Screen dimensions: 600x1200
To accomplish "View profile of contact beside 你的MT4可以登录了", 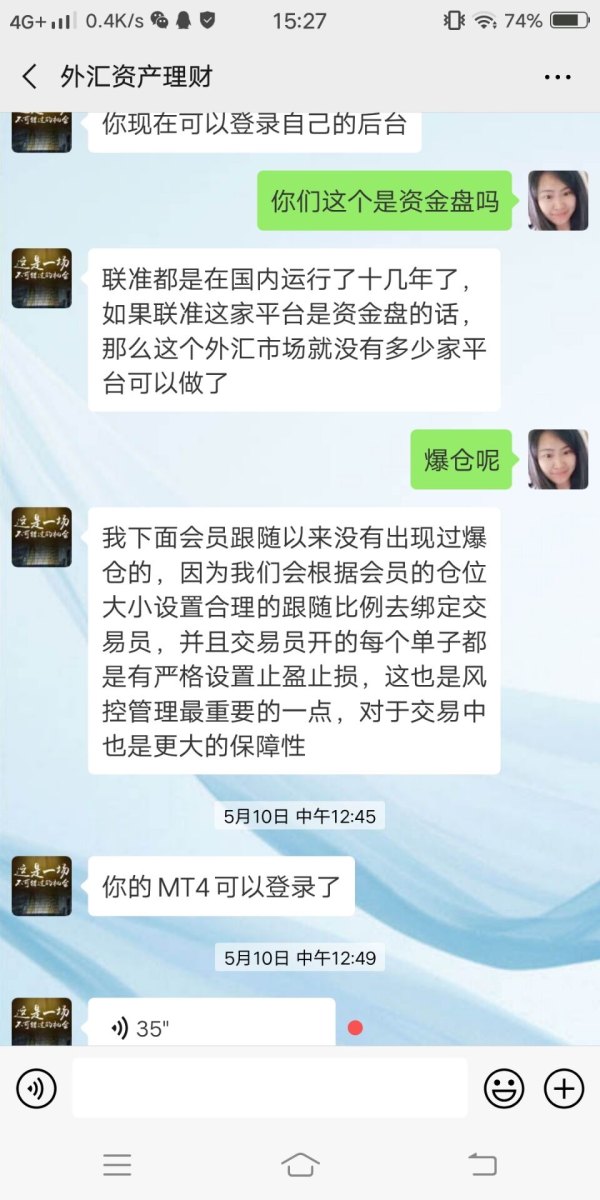I will (x=41, y=885).
